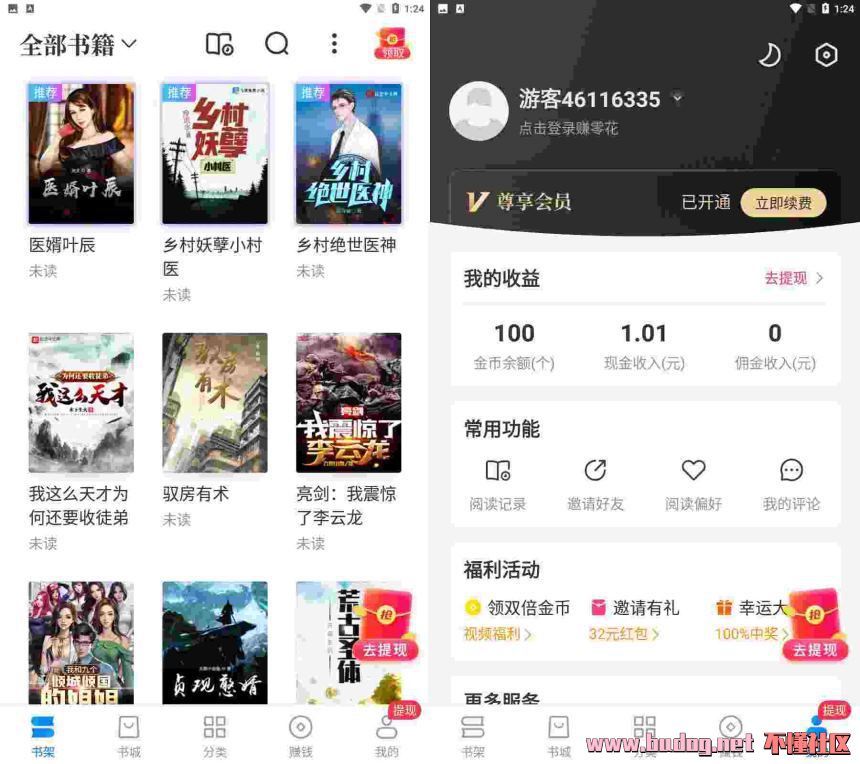Tap 游客46116335 to log in
This screenshot has height=764, width=860.
(x=590, y=99)
